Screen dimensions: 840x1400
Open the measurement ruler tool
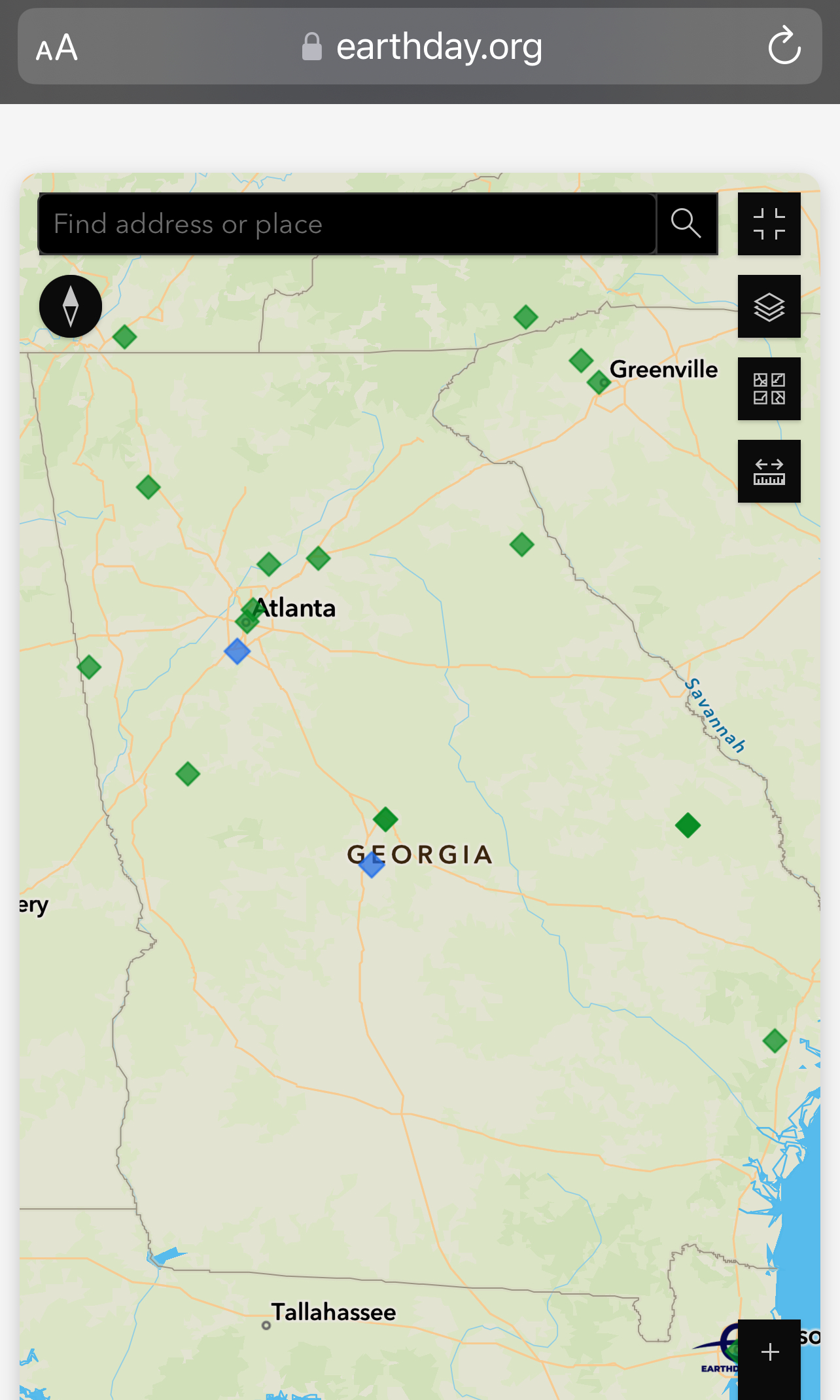[x=769, y=471]
